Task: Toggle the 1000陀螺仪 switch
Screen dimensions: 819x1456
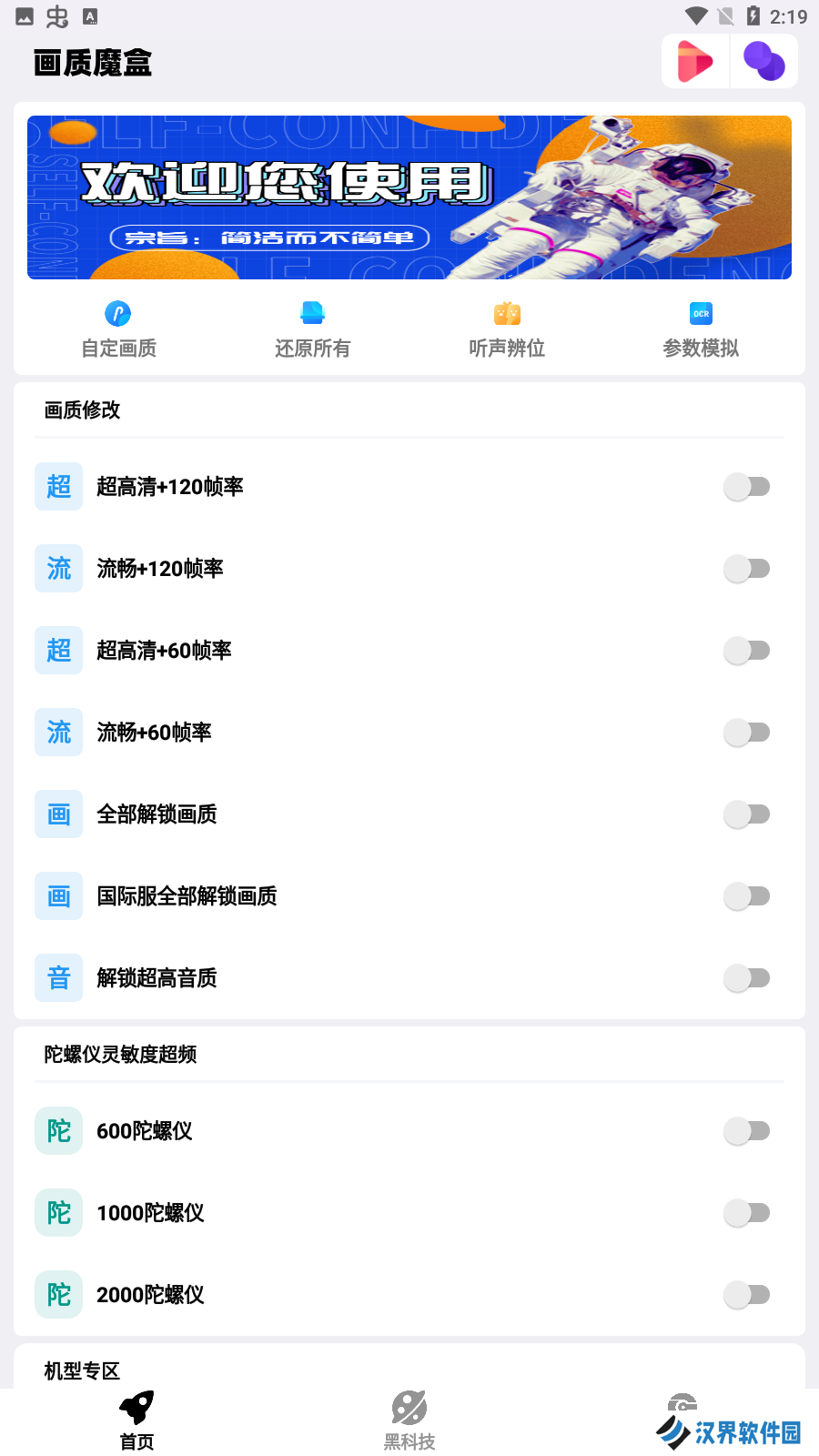Action: tap(747, 1213)
